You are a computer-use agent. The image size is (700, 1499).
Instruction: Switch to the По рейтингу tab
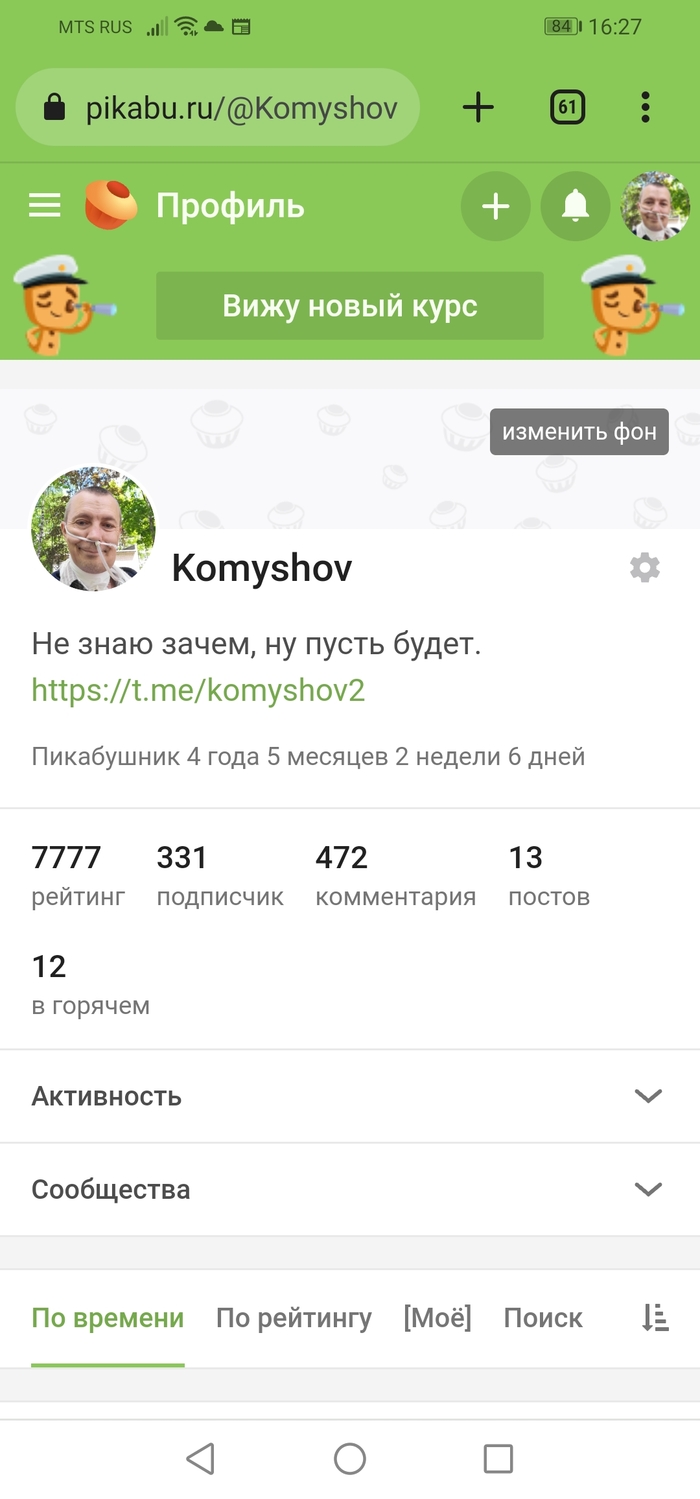pos(294,1318)
